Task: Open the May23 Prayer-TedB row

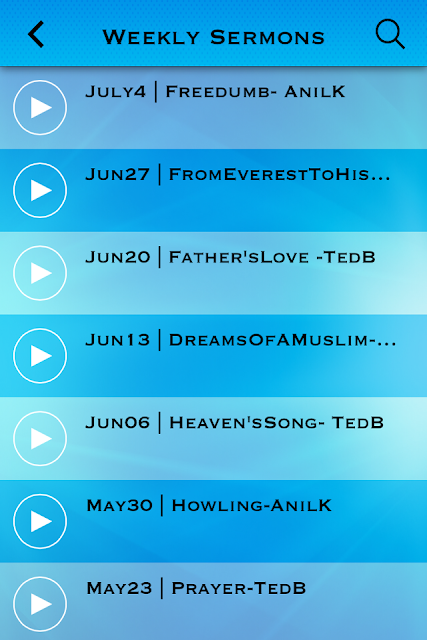Action: point(214,601)
